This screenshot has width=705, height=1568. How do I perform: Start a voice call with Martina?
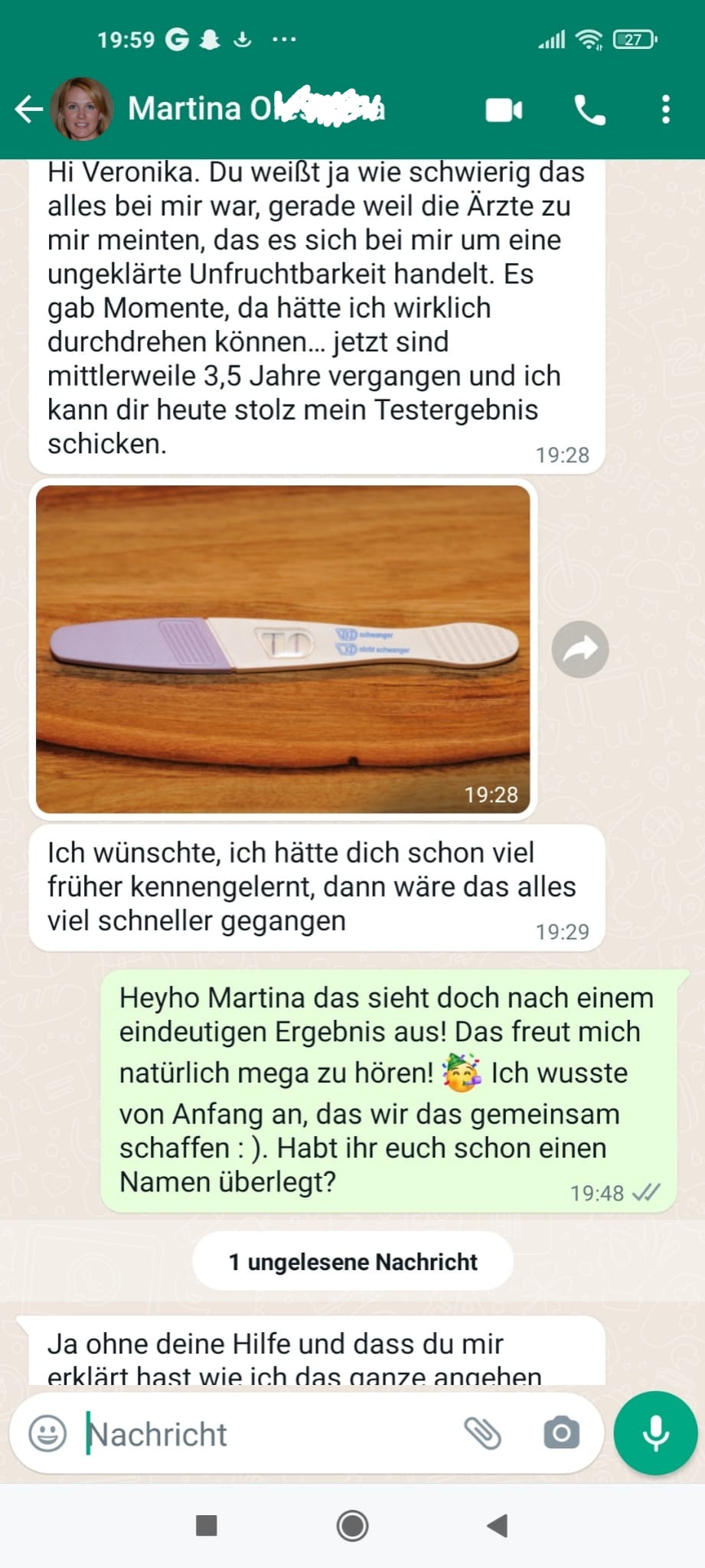[589, 110]
